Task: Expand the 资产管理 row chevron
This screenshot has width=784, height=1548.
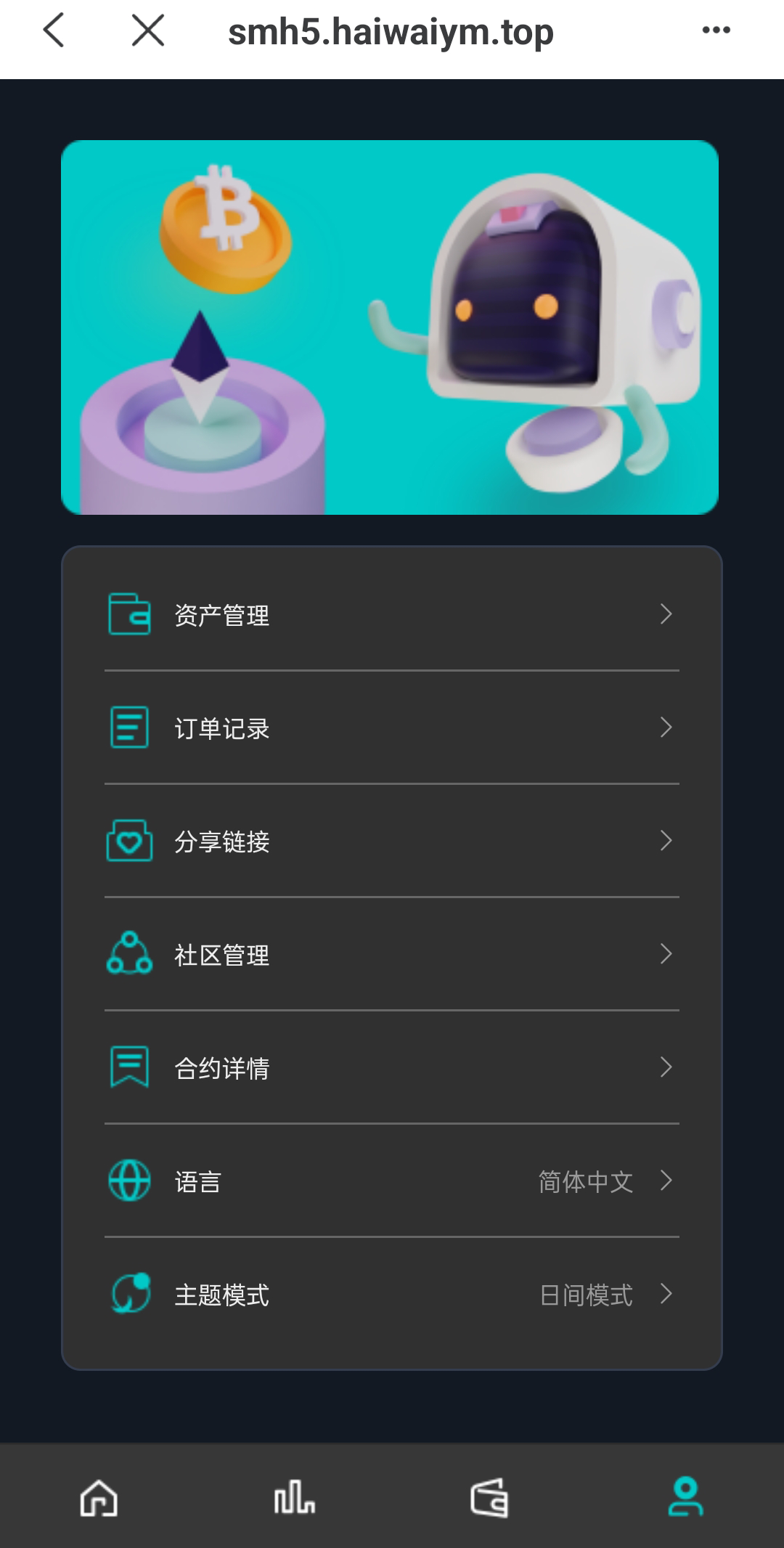Action: (666, 615)
